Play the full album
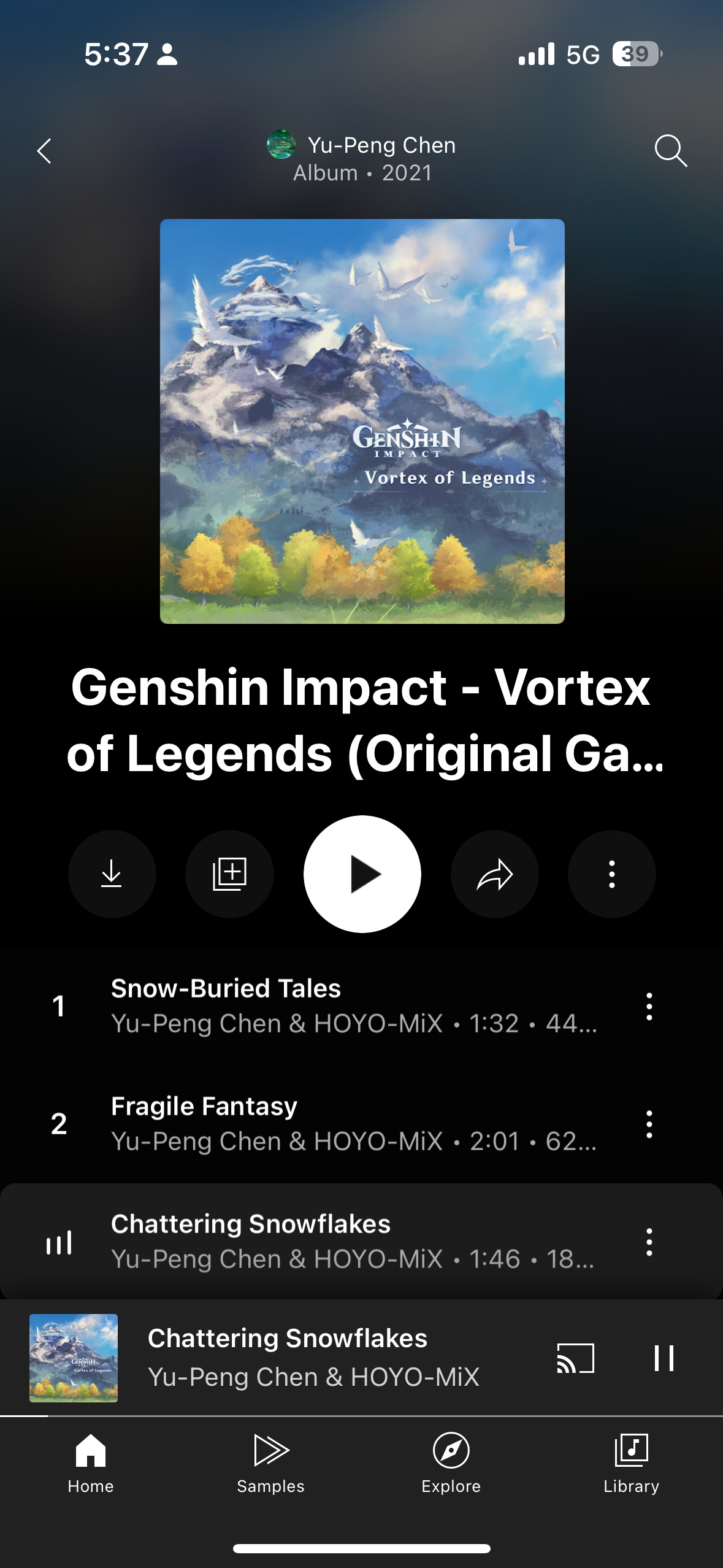This screenshot has width=723, height=1568. (362, 875)
